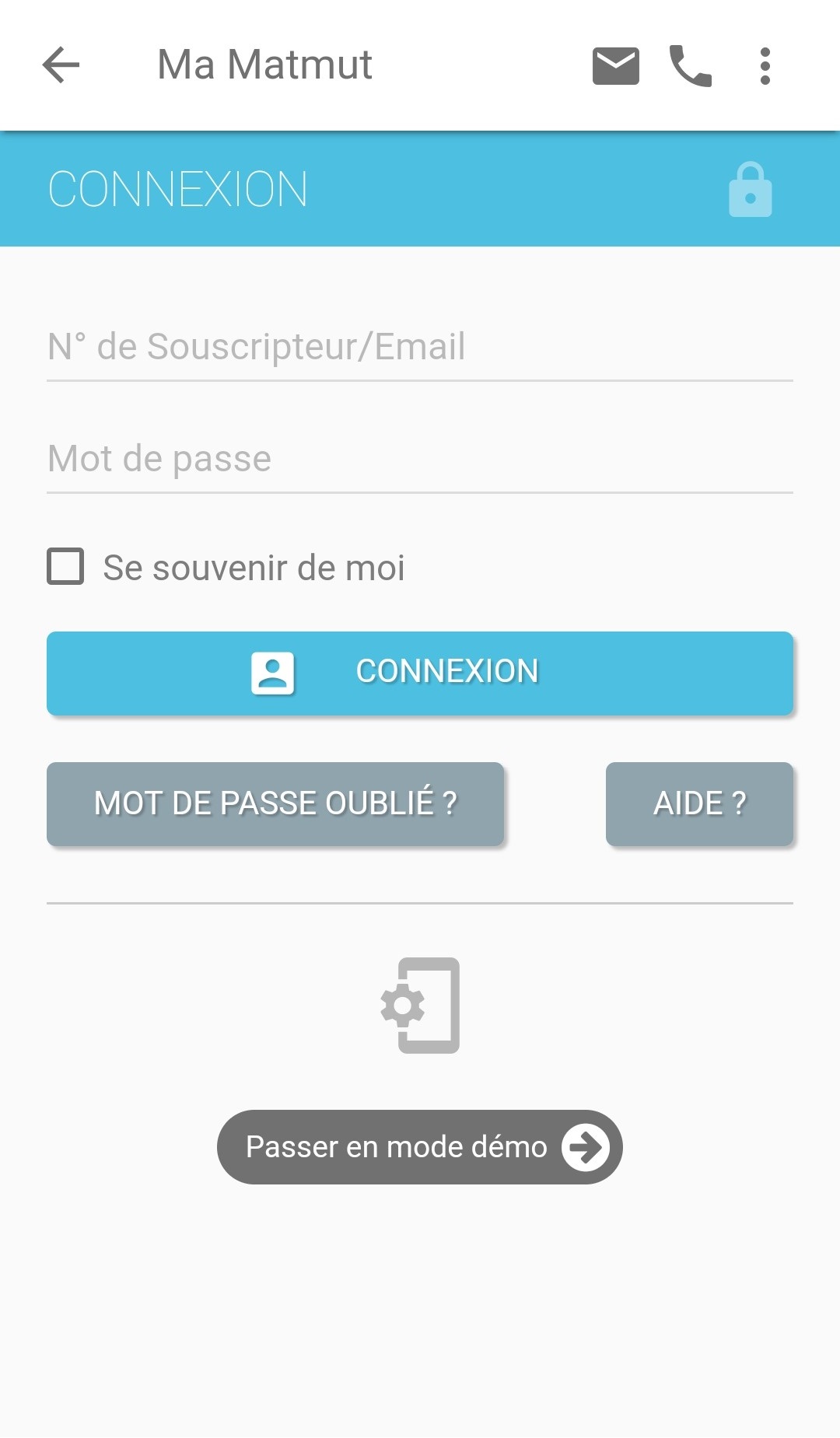Tap Passer en mode démo
Viewport: 840px width, 1438px height.
tap(420, 1146)
